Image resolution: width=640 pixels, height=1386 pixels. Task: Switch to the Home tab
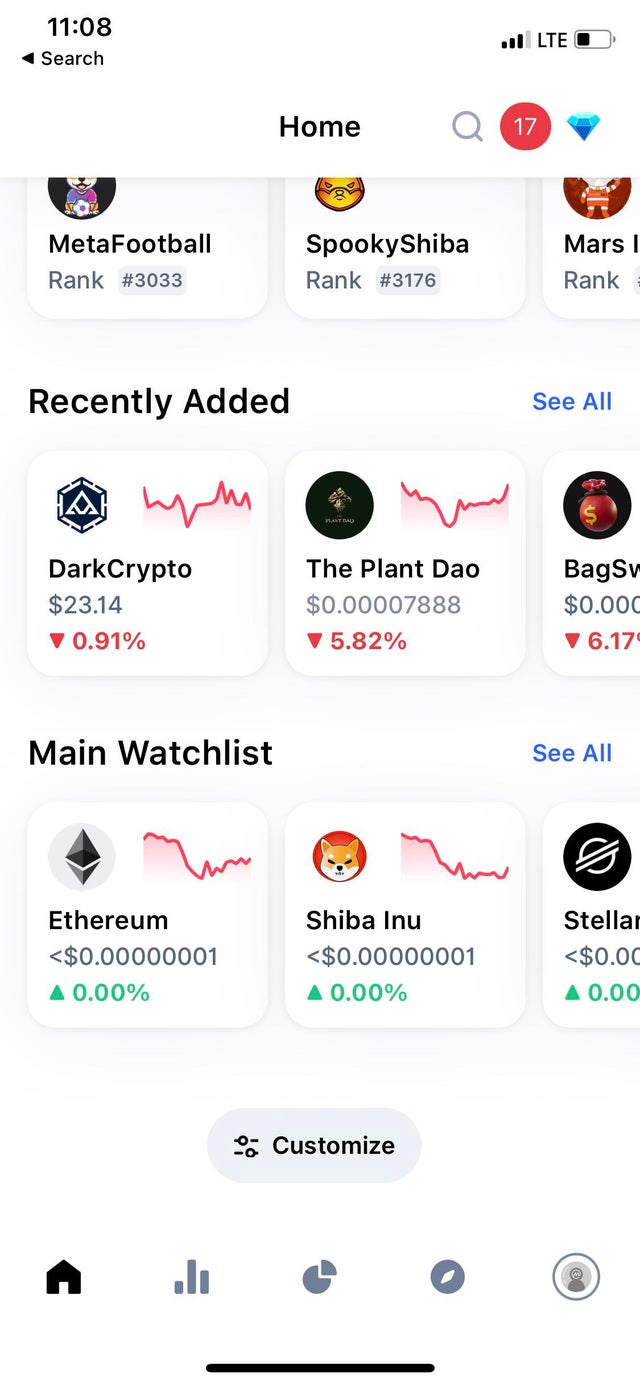(64, 1277)
